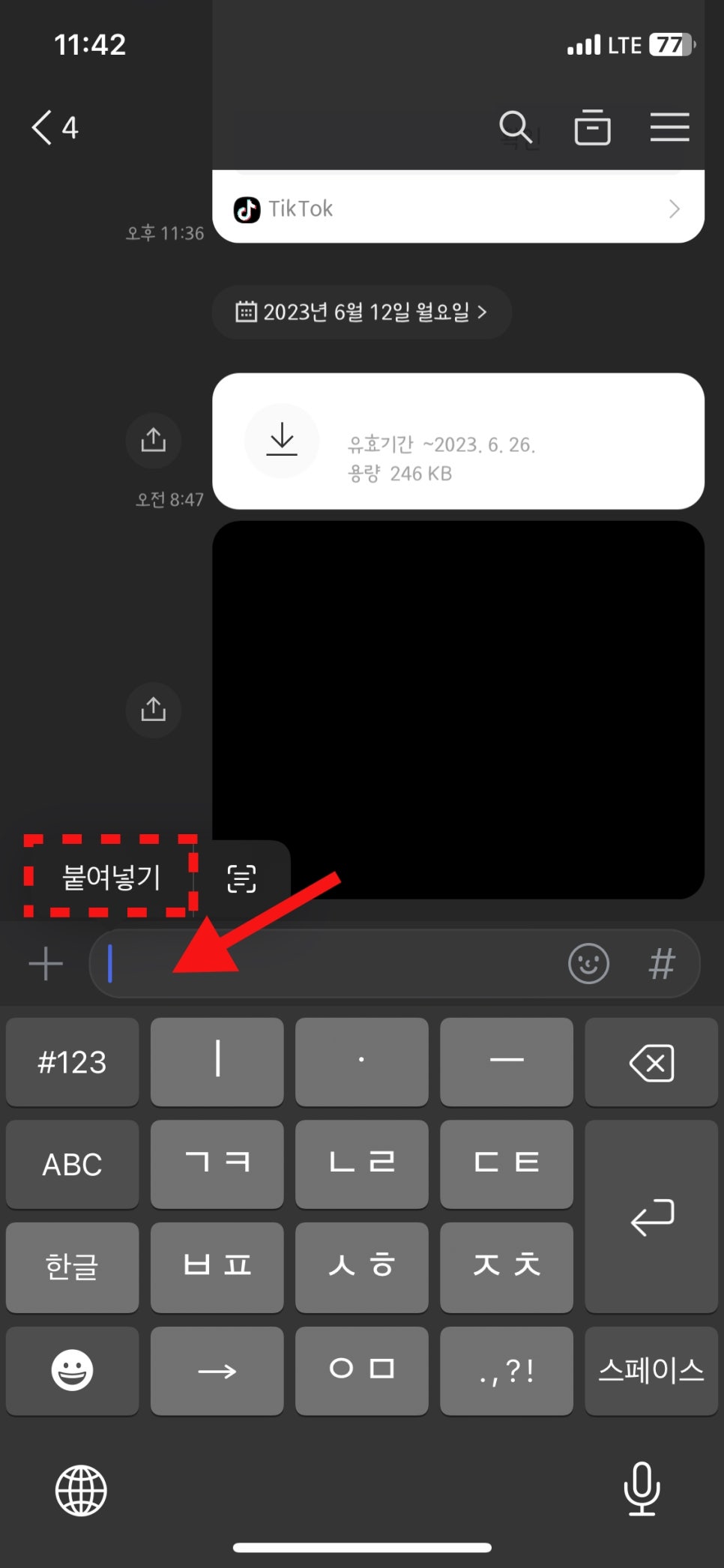Focus the message input field
Viewport: 724px width, 1568px height.
click(330, 964)
